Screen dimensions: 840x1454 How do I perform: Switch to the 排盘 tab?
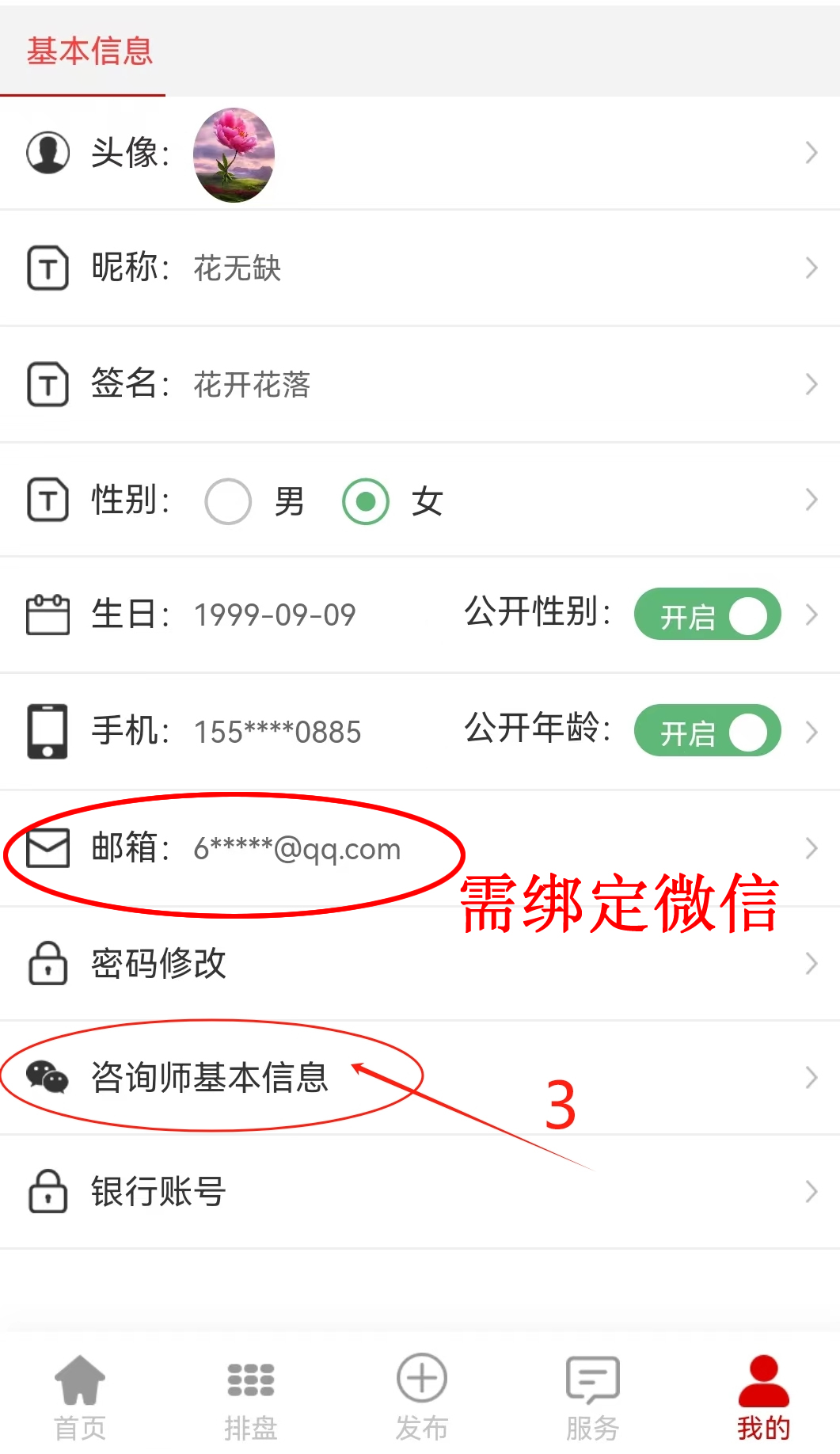tap(251, 1397)
